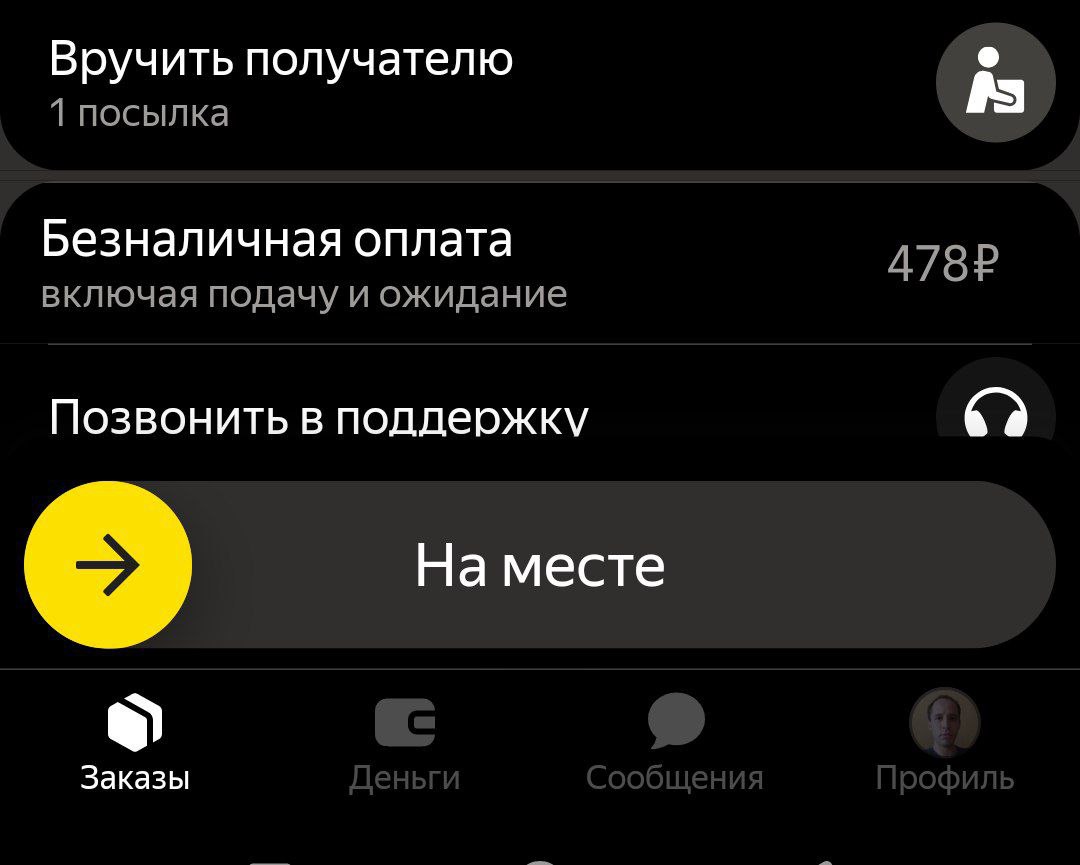The height and width of the screenshot is (865, 1080).
Task: Select the Заказы tab
Action: [135, 745]
